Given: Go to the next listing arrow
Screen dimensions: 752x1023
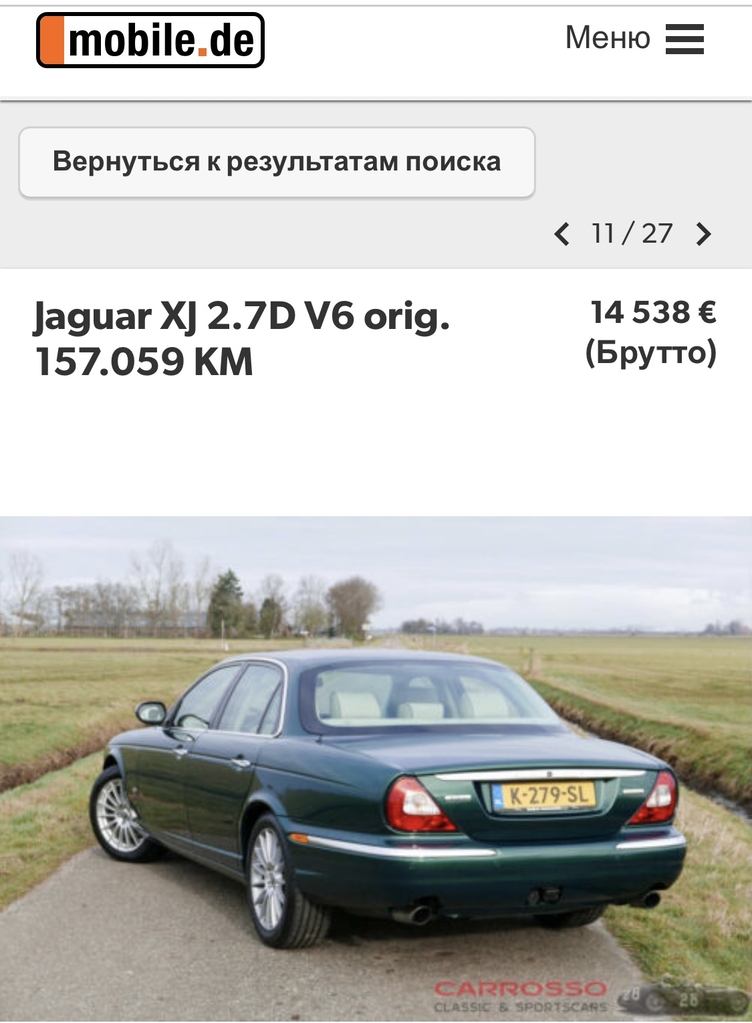Looking at the screenshot, I should 704,234.
